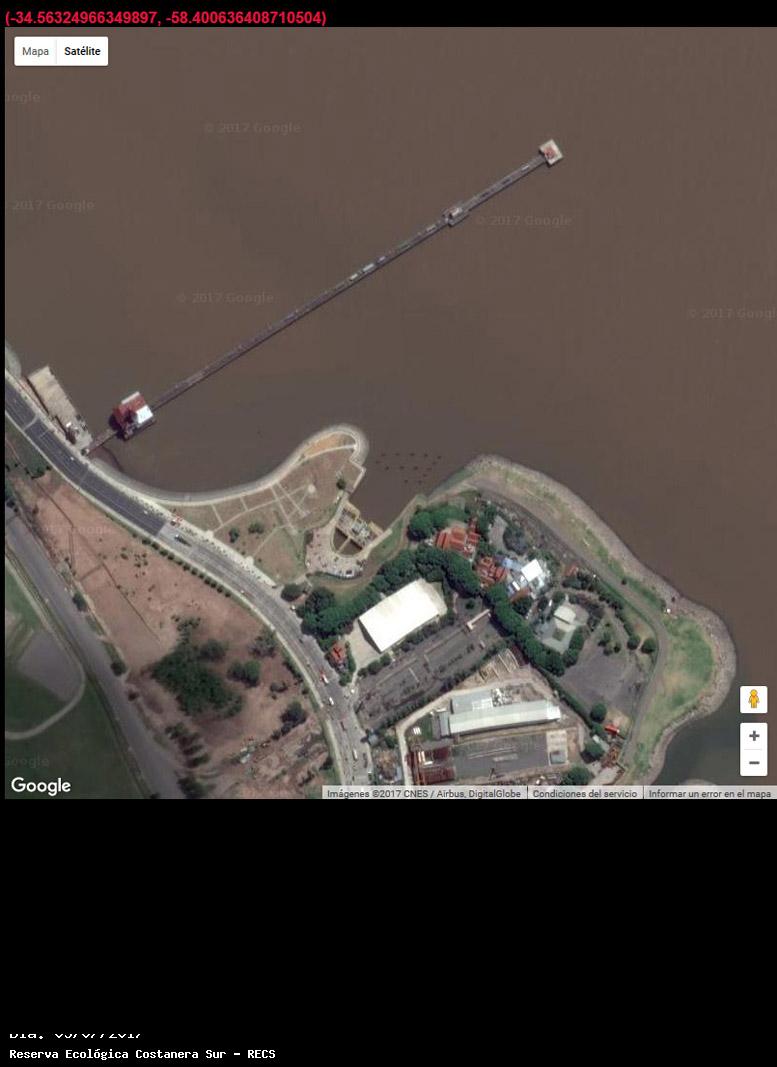Image resolution: width=777 pixels, height=1067 pixels.
Task: Open Informar un error en el mapa
Action: tap(709, 794)
